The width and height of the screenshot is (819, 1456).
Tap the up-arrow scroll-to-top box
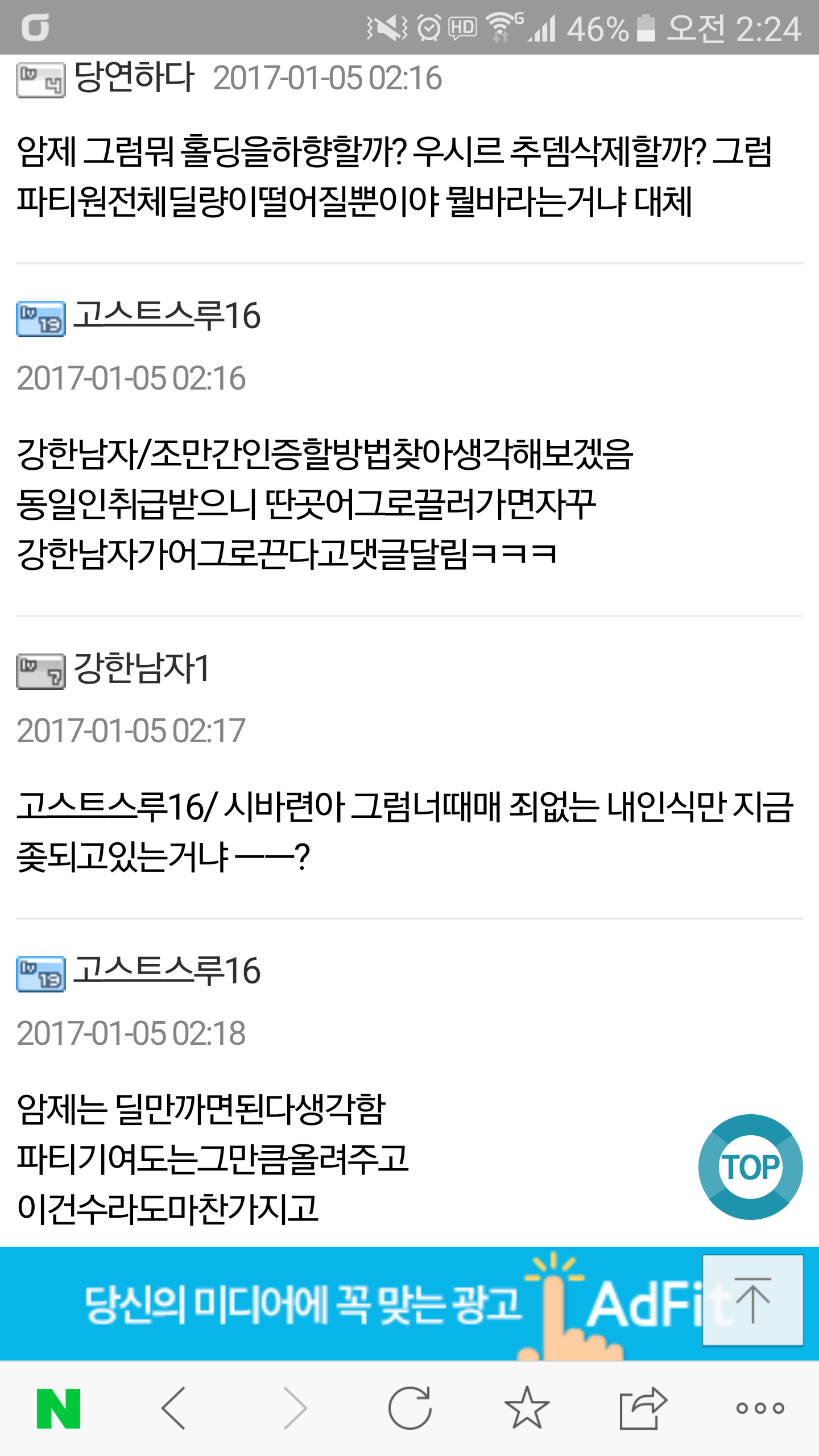click(753, 1300)
